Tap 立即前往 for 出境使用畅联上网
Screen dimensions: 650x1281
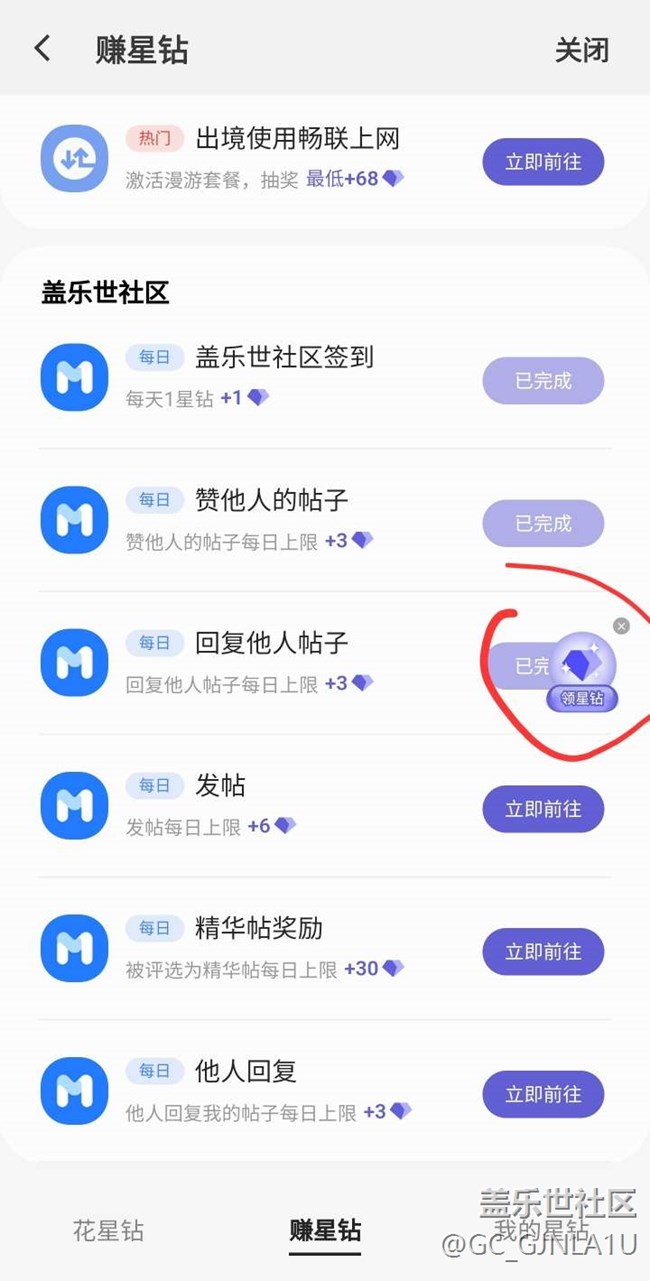[x=543, y=162]
